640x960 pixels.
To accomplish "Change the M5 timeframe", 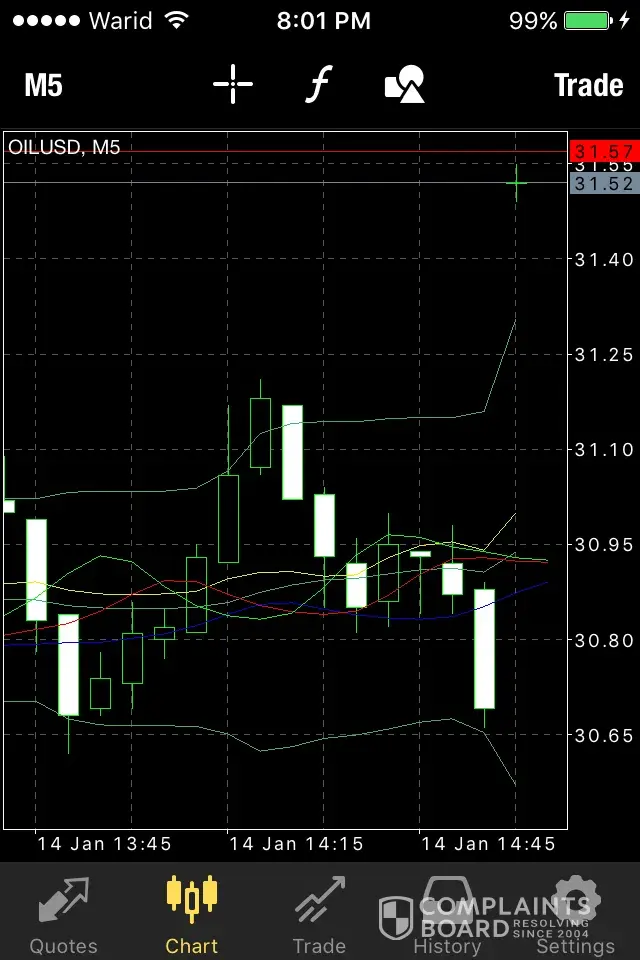I will pyautogui.click(x=43, y=85).
